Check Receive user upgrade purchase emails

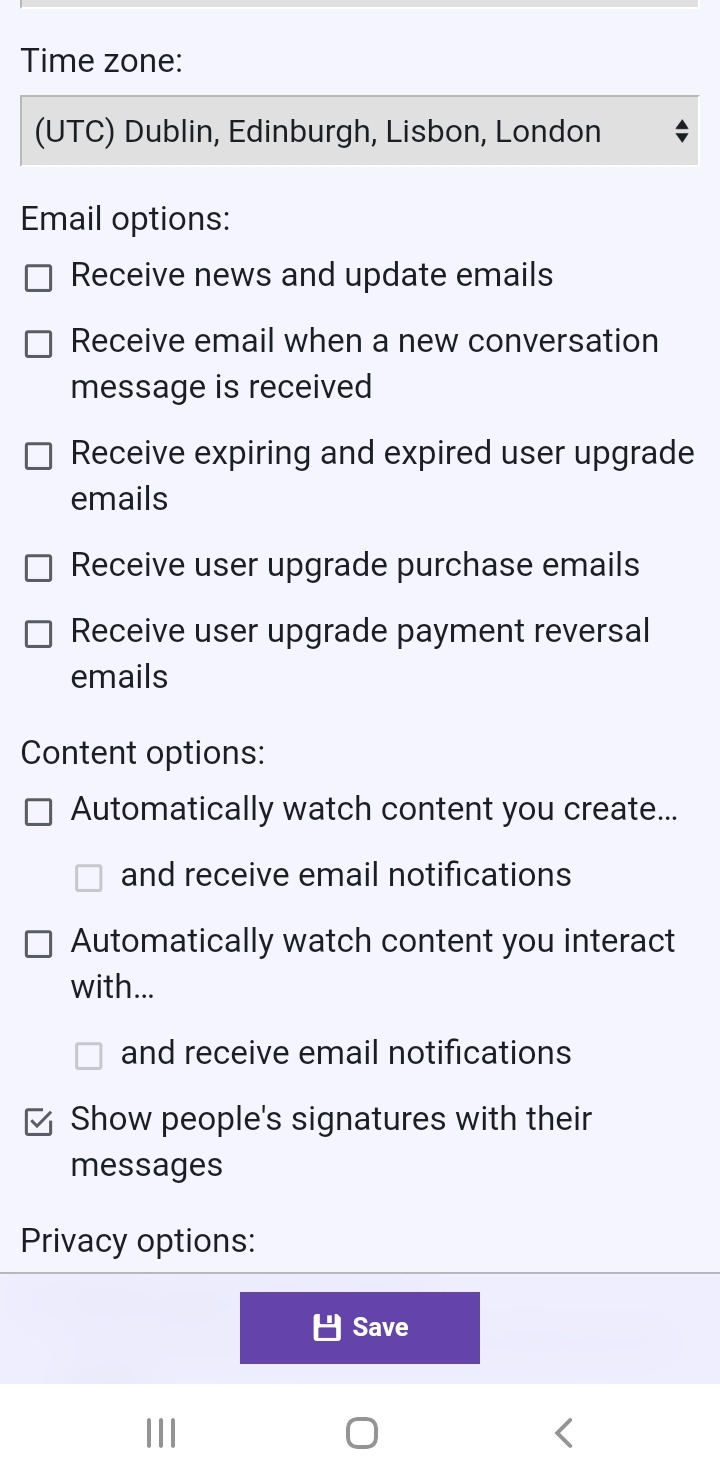pyautogui.click(x=38, y=568)
